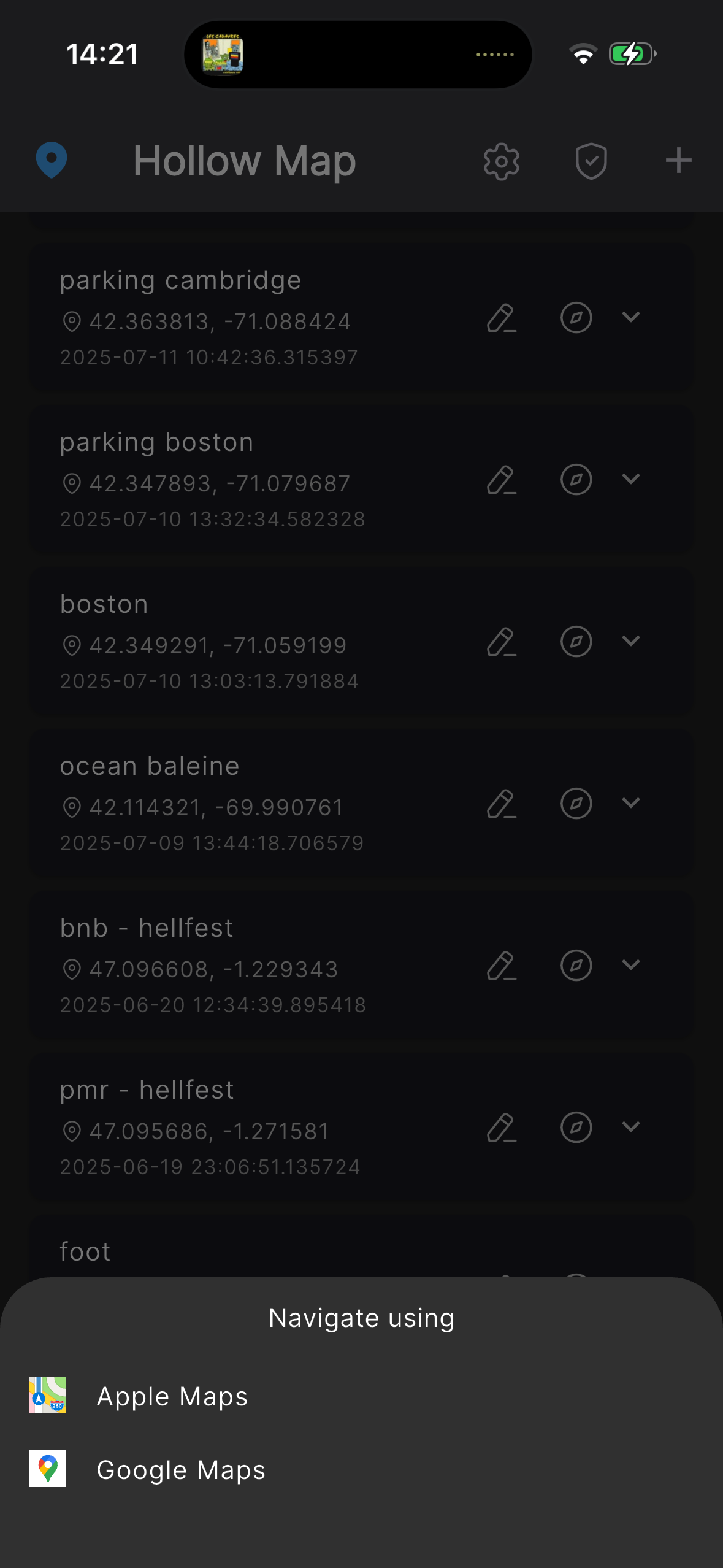Tap the foot location entry

85,1251
